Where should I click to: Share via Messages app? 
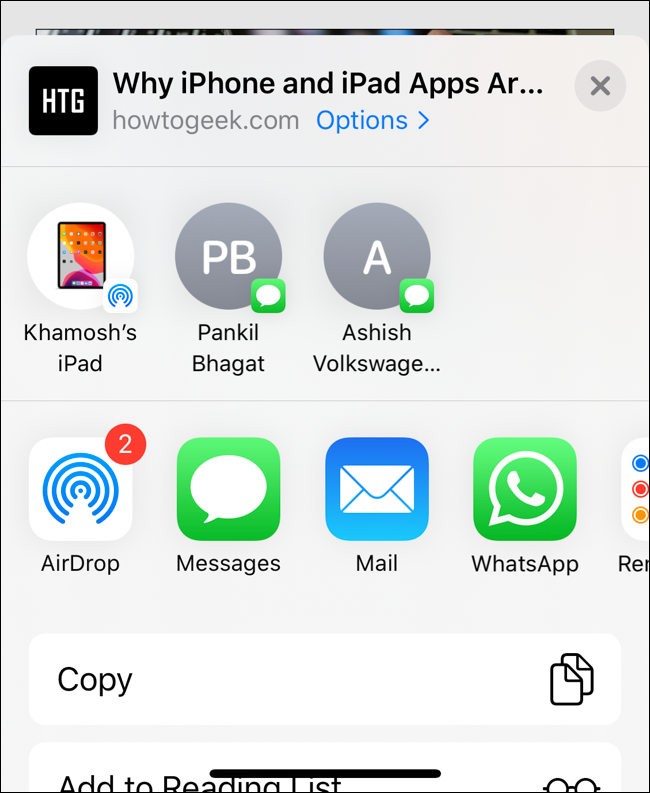click(228, 489)
